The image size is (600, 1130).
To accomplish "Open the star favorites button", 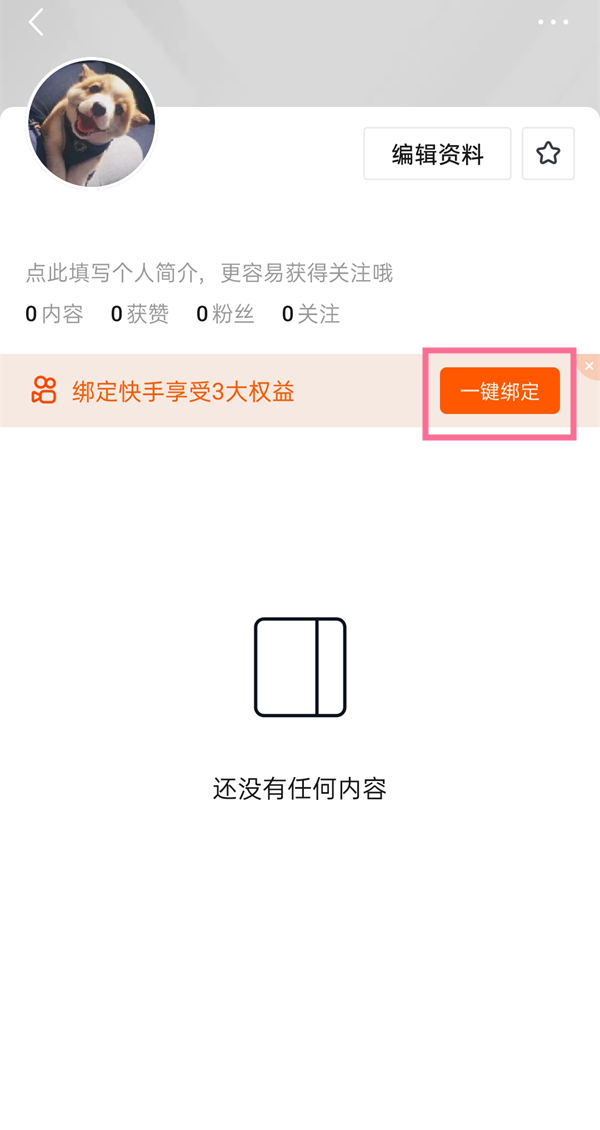I will coord(548,154).
